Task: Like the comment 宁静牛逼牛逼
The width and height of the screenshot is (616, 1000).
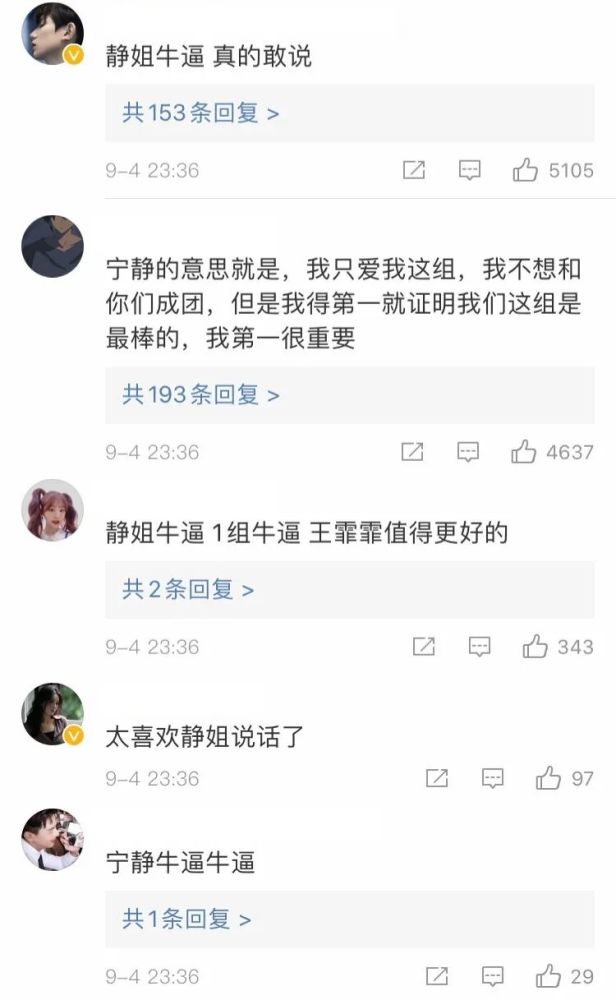Action: click(x=548, y=976)
